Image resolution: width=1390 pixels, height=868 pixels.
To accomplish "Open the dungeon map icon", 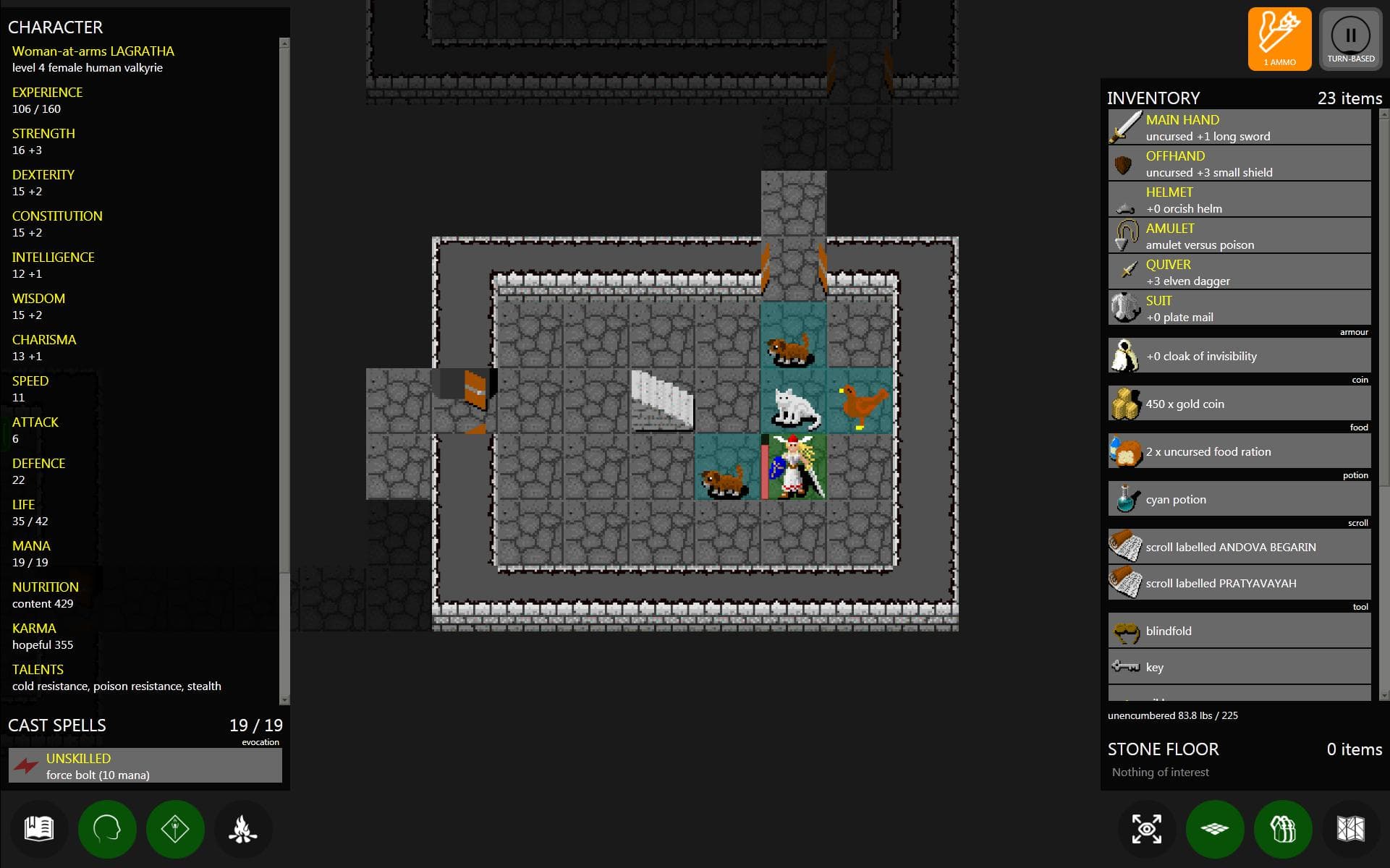I will (x=1350, y=829).
